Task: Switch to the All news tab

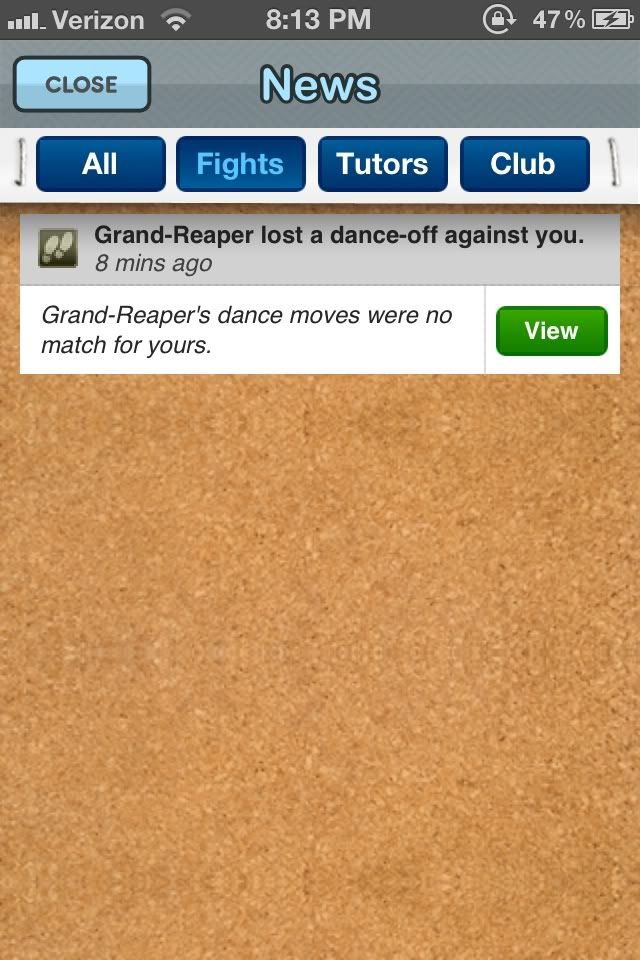Action: (x=100, y=164)
